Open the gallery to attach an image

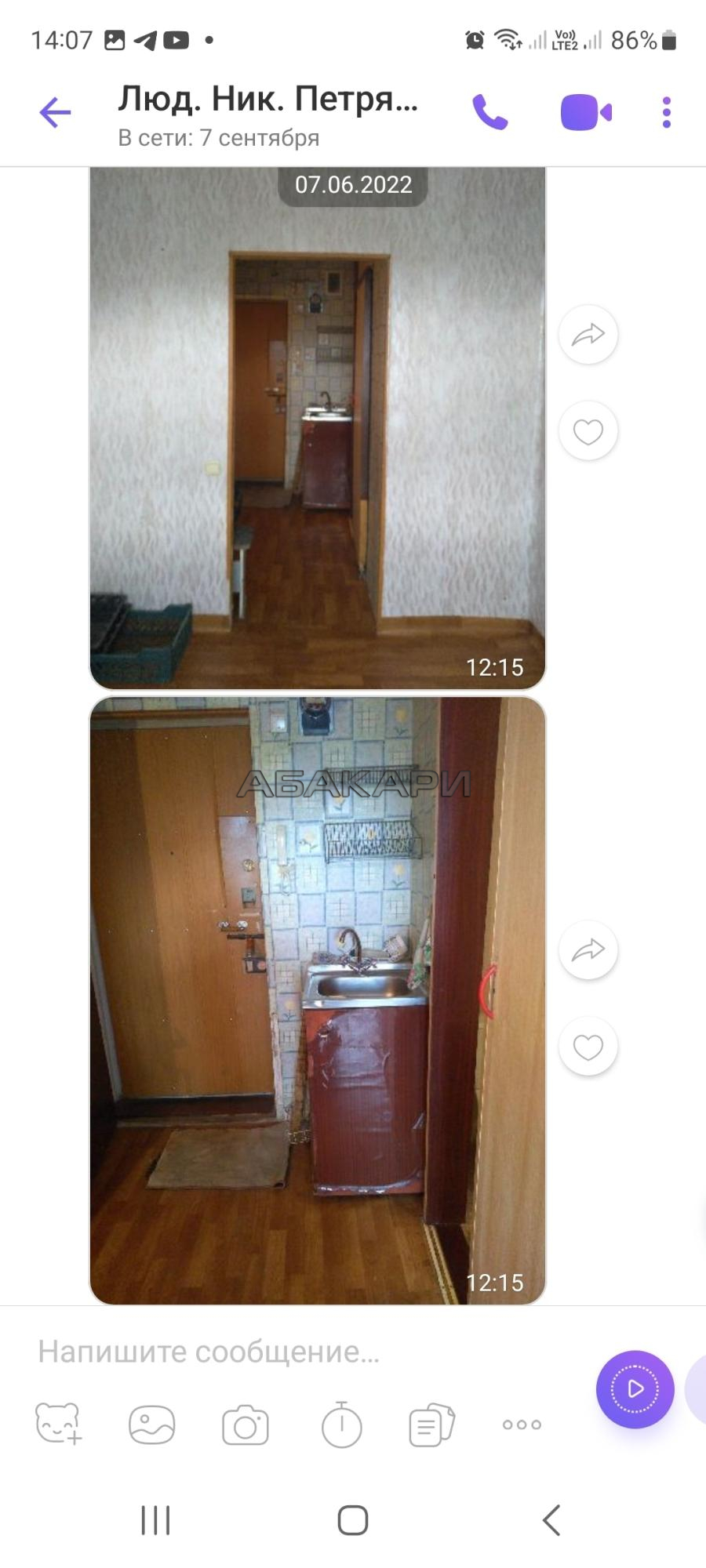(152, 1425)
